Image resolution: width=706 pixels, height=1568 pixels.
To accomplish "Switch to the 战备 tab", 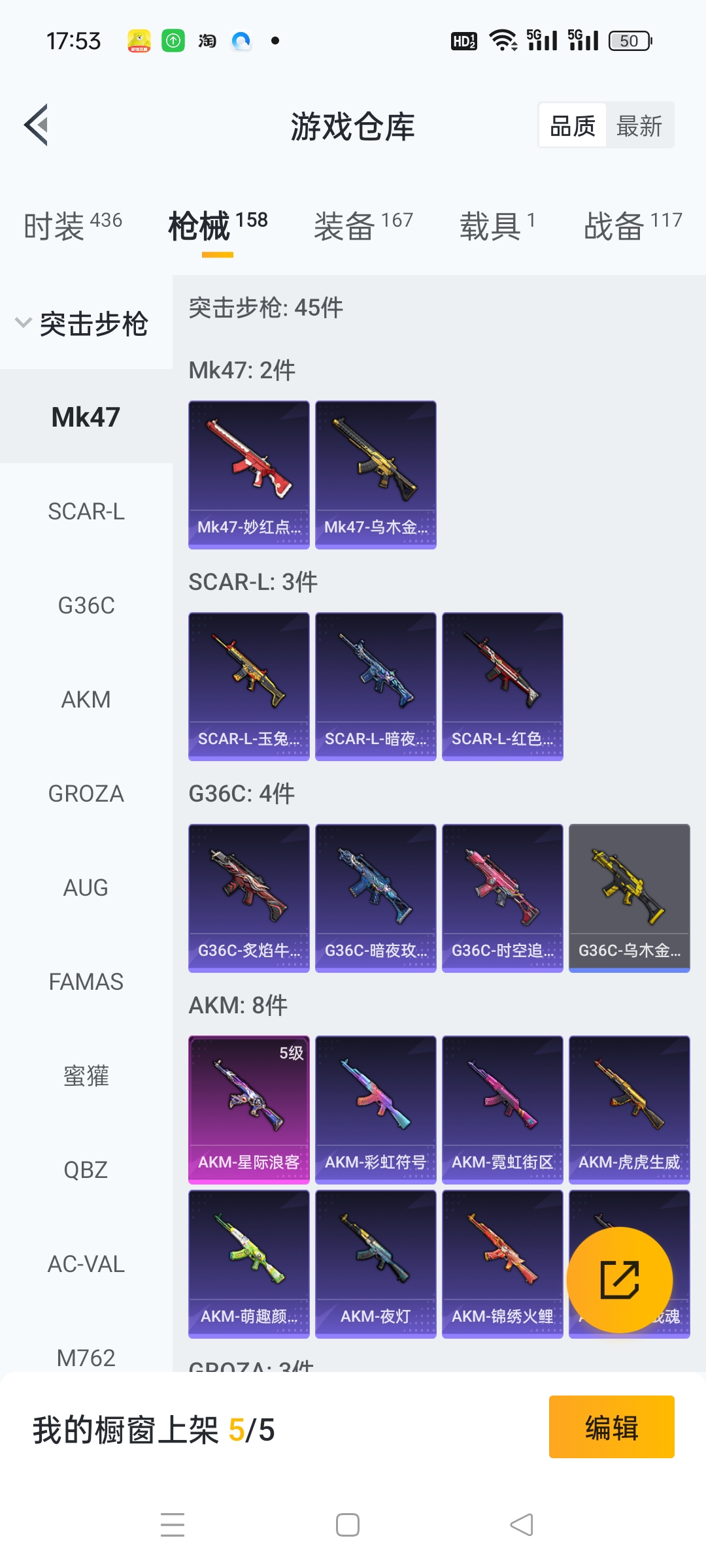I will coord(632,226).
